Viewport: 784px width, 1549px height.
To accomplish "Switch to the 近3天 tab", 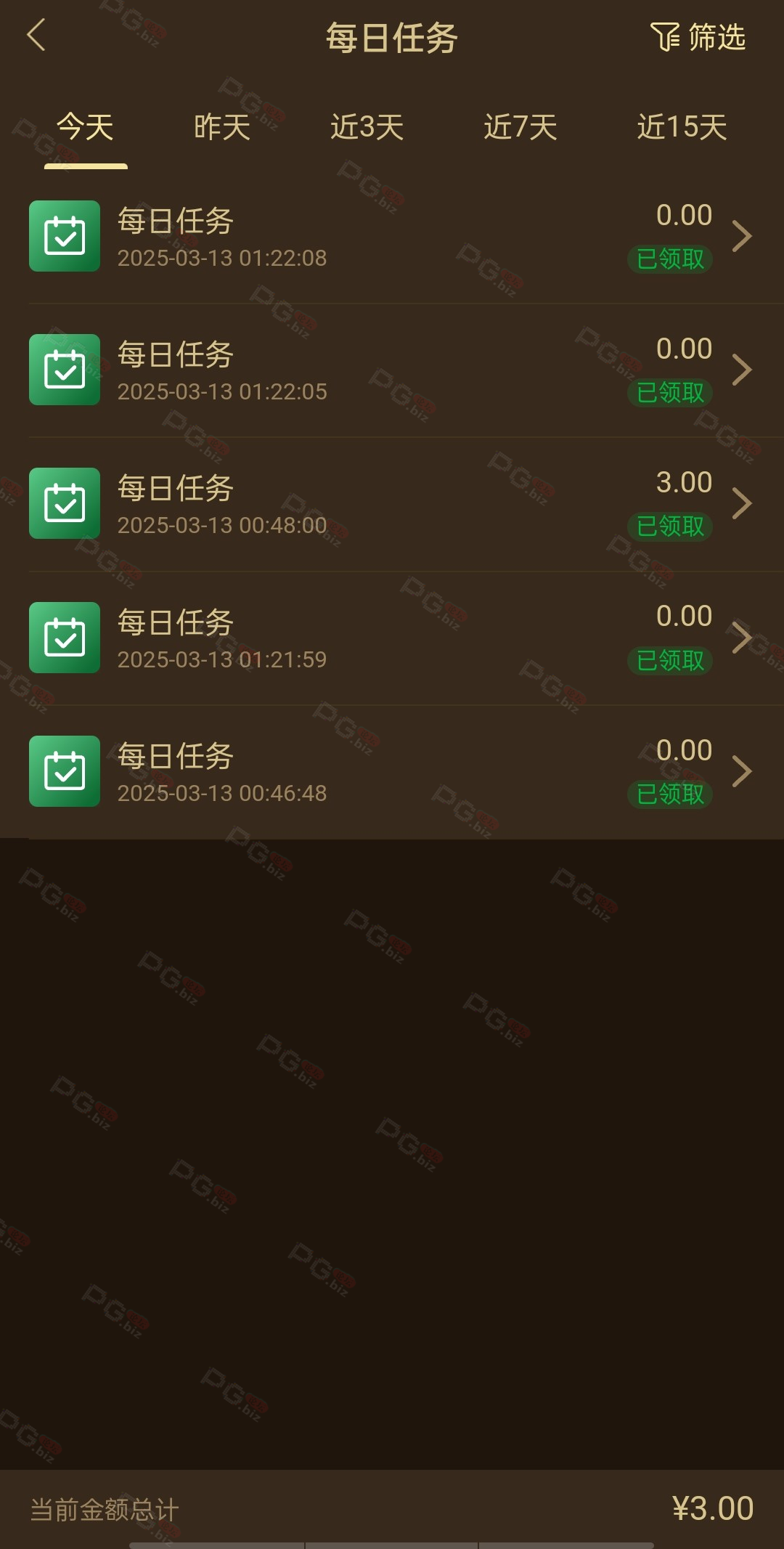I will click(367, 127).
